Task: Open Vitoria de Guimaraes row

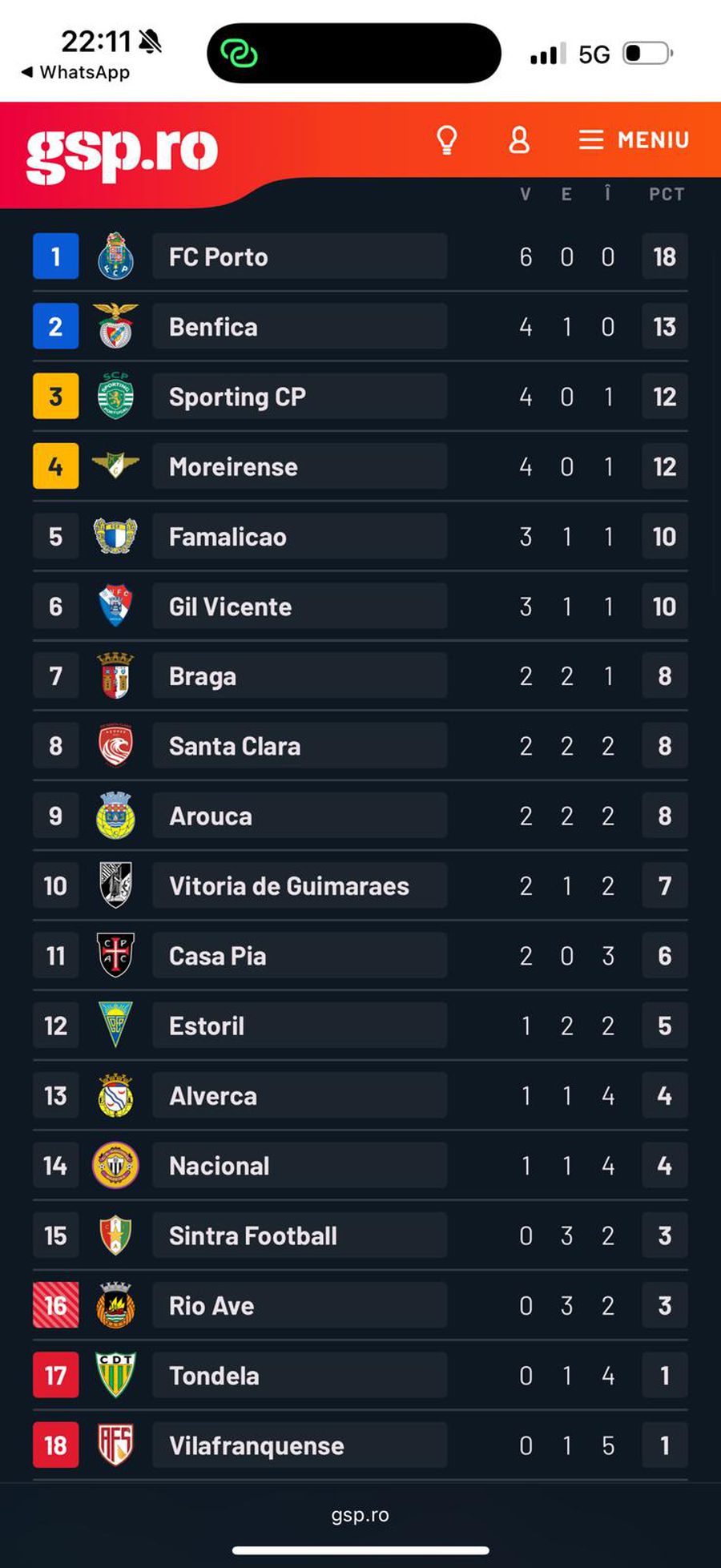Action: click(360, 885)
